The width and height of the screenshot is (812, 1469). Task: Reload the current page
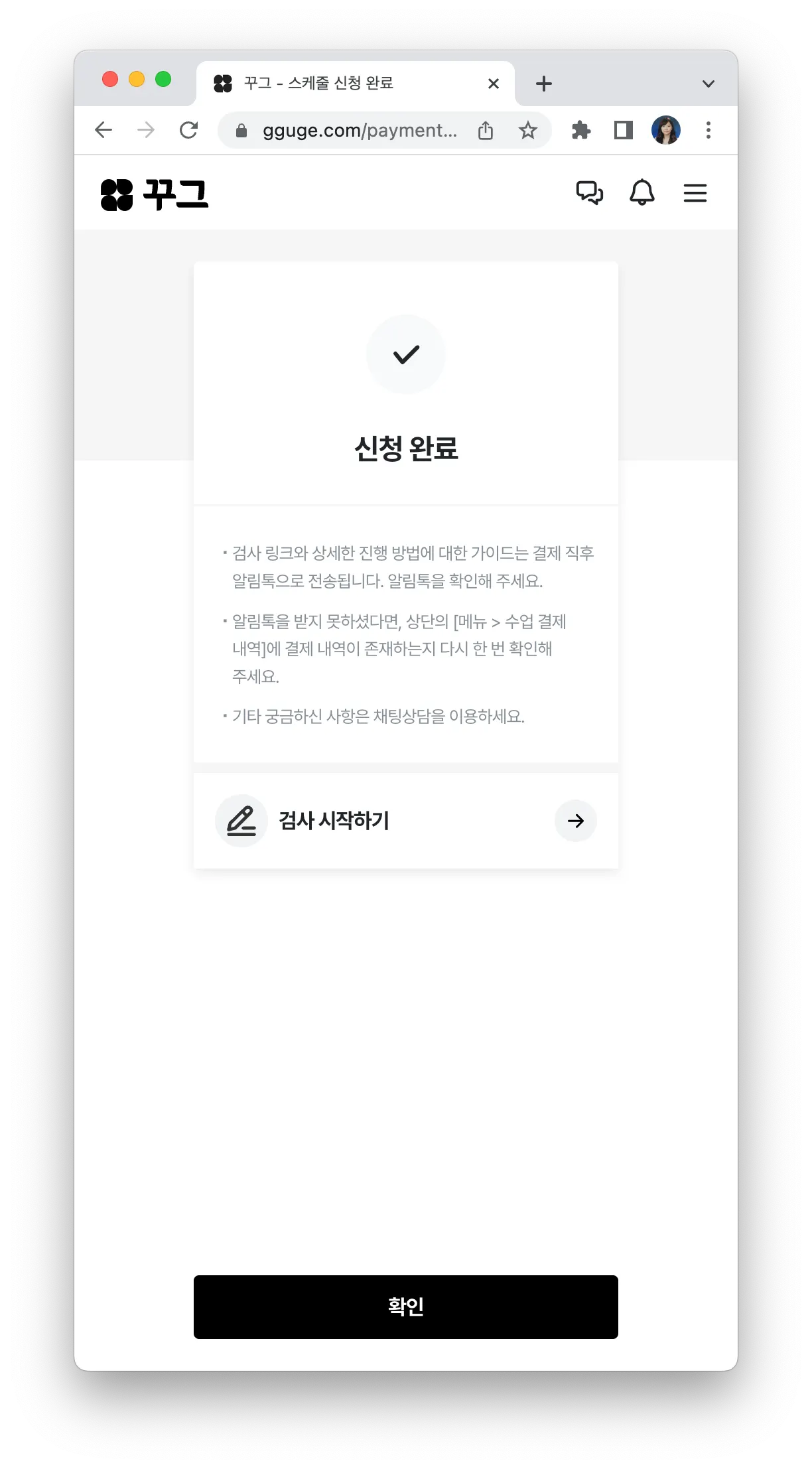188,130
